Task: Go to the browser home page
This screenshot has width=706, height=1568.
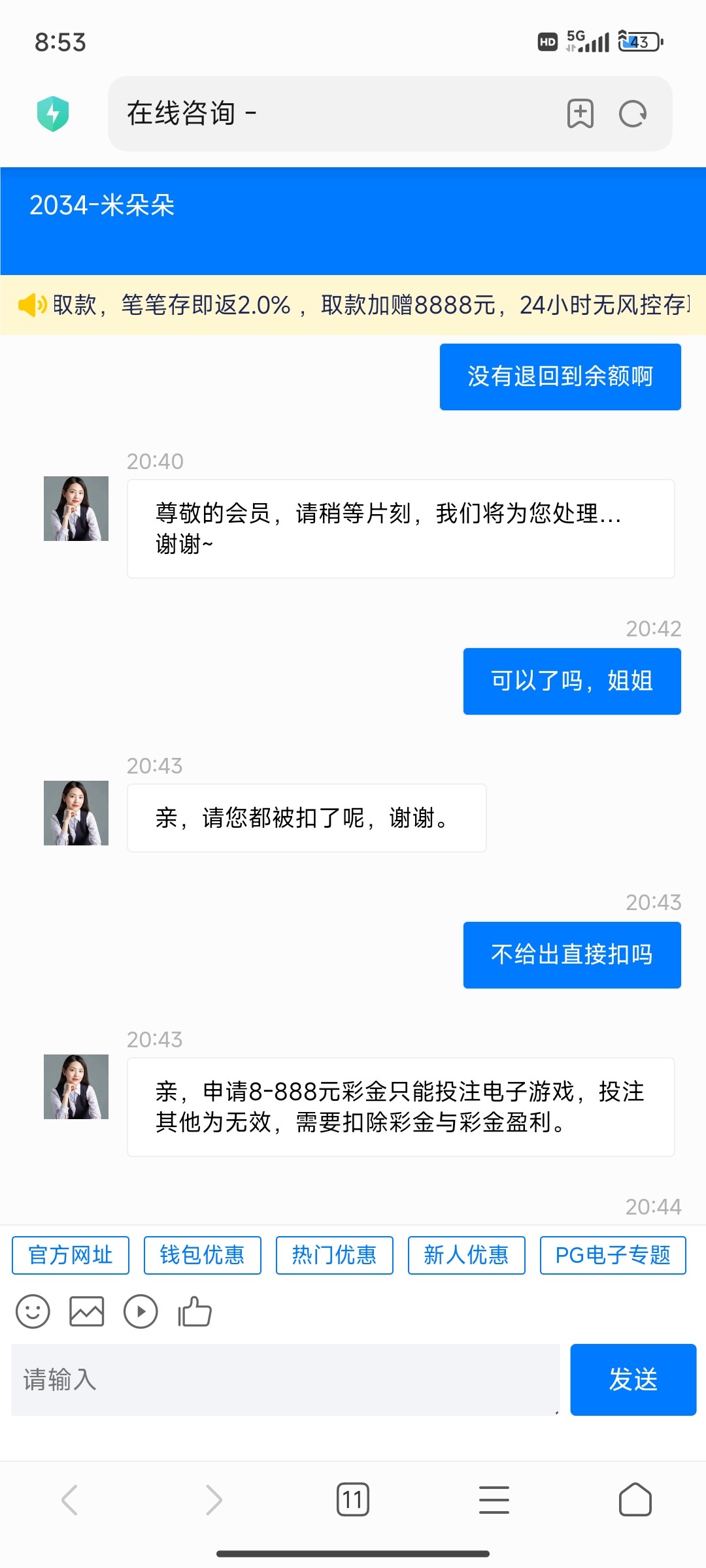Action: click(x=635, y=1499)
